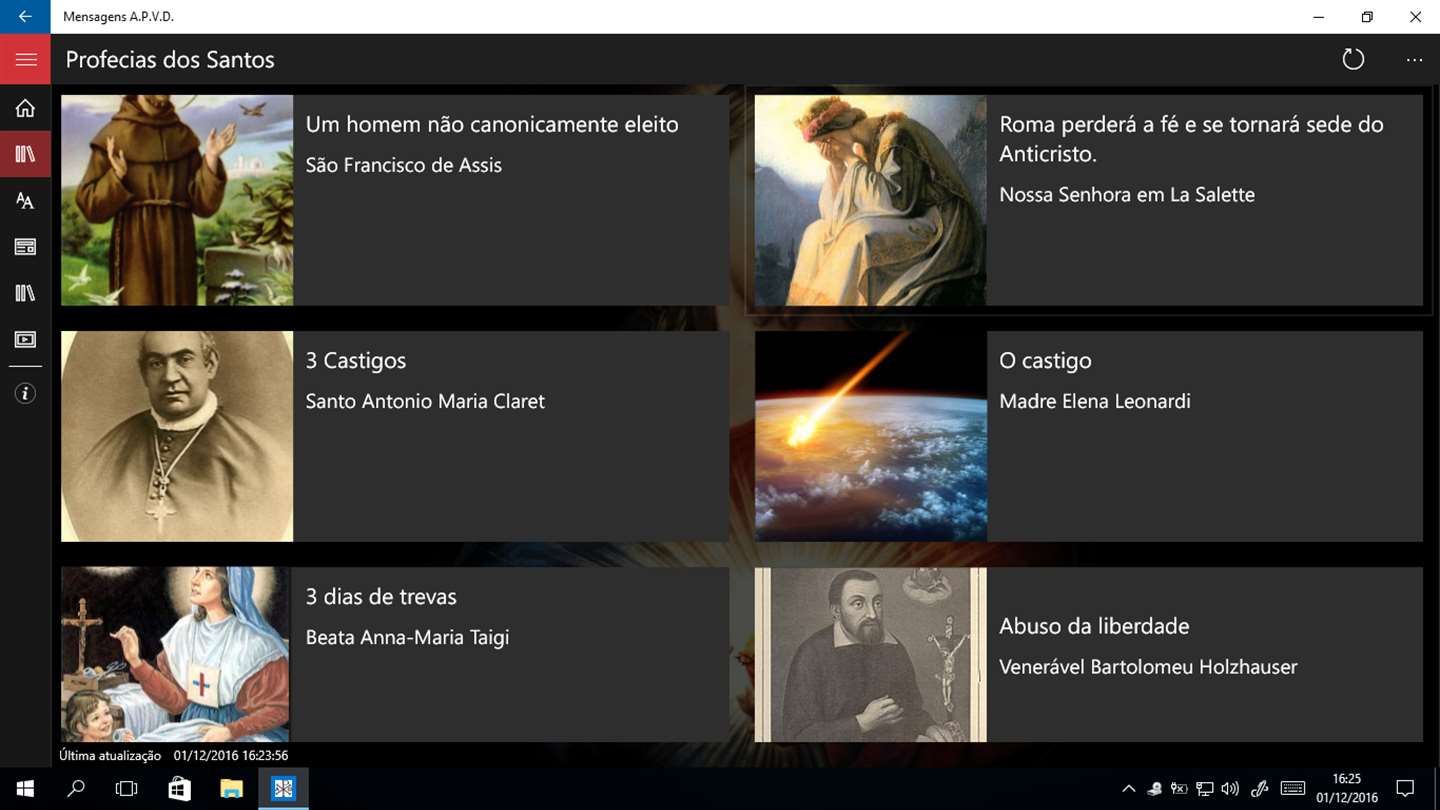Open File Explorer from the taskbar
This screenshot has height=810, width=1440.
tap(231, 789)
